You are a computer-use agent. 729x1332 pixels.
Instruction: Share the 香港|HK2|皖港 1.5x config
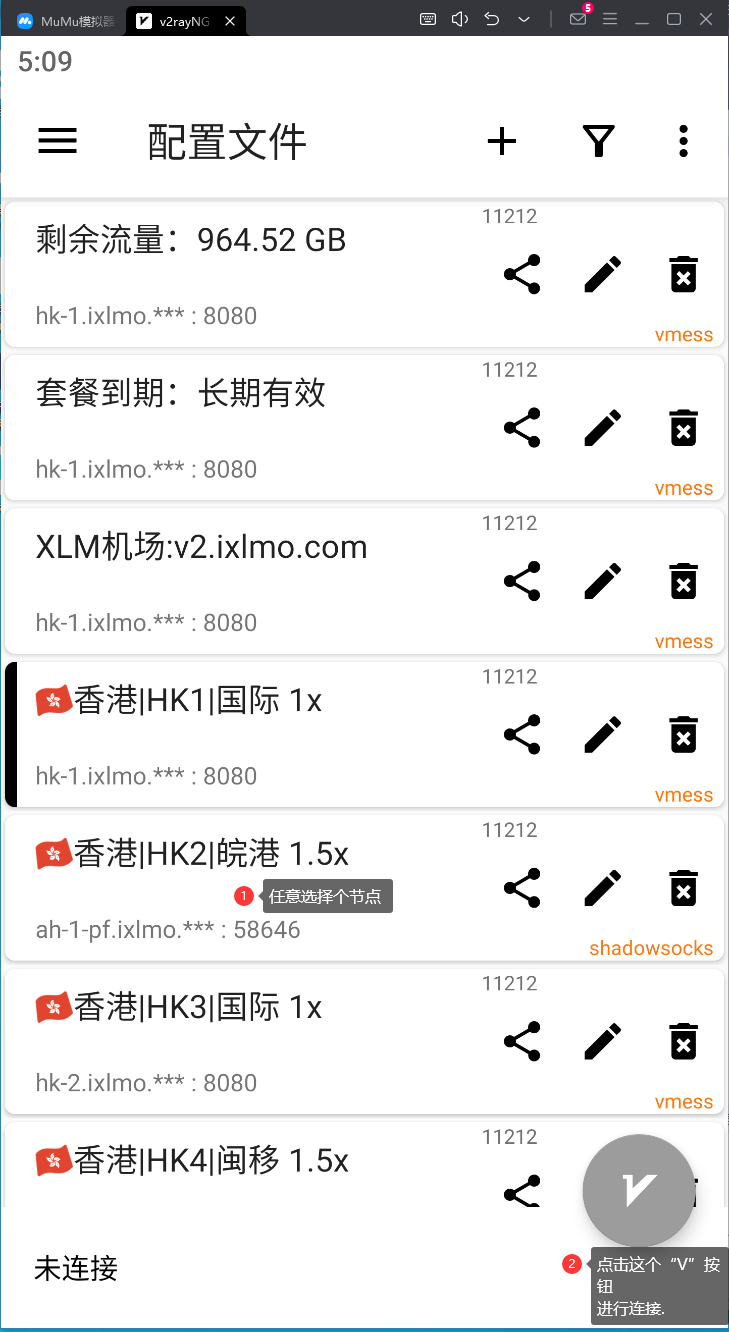tap(522, 887)
